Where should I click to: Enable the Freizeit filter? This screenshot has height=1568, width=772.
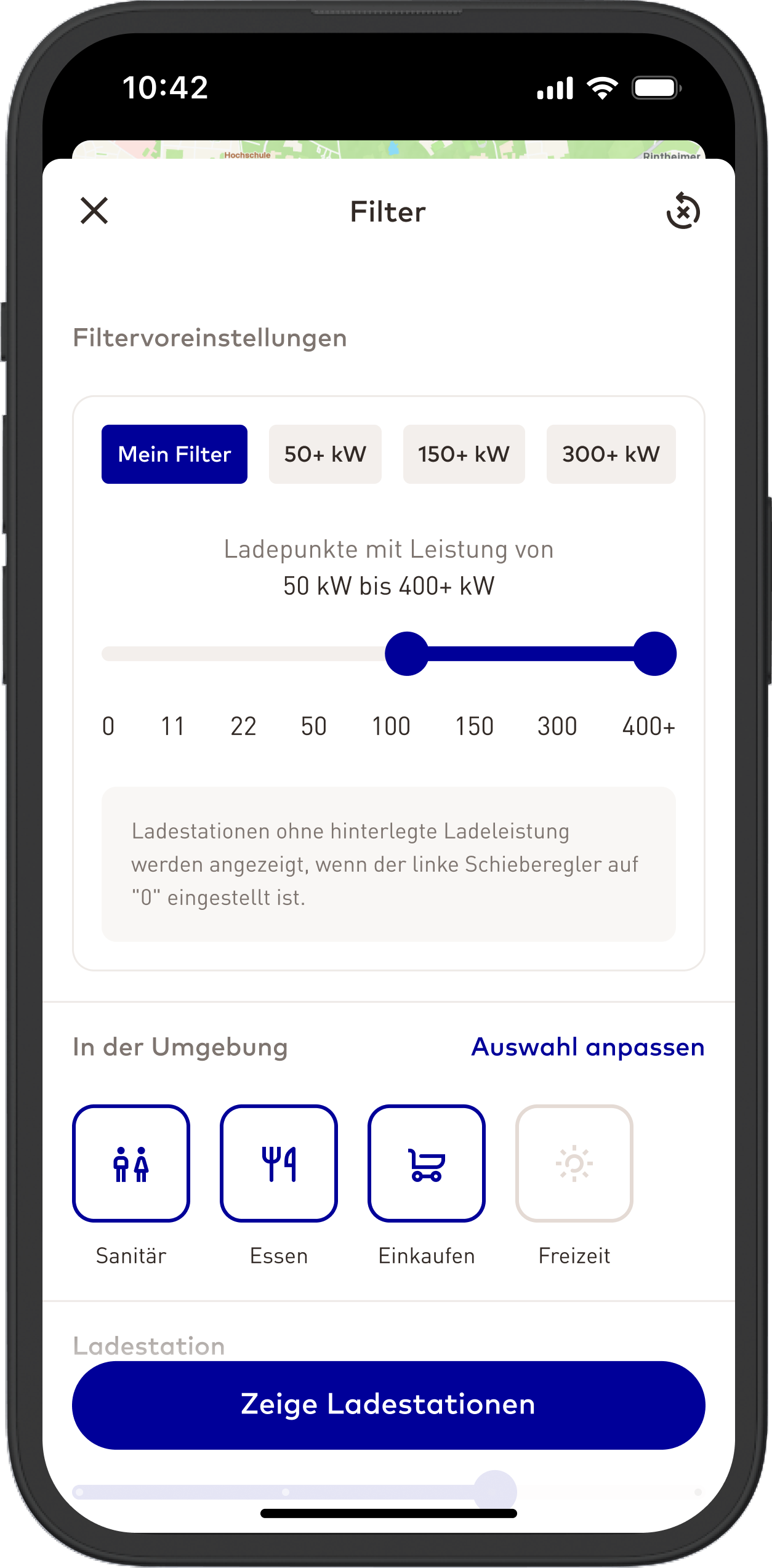[574, 1164]
